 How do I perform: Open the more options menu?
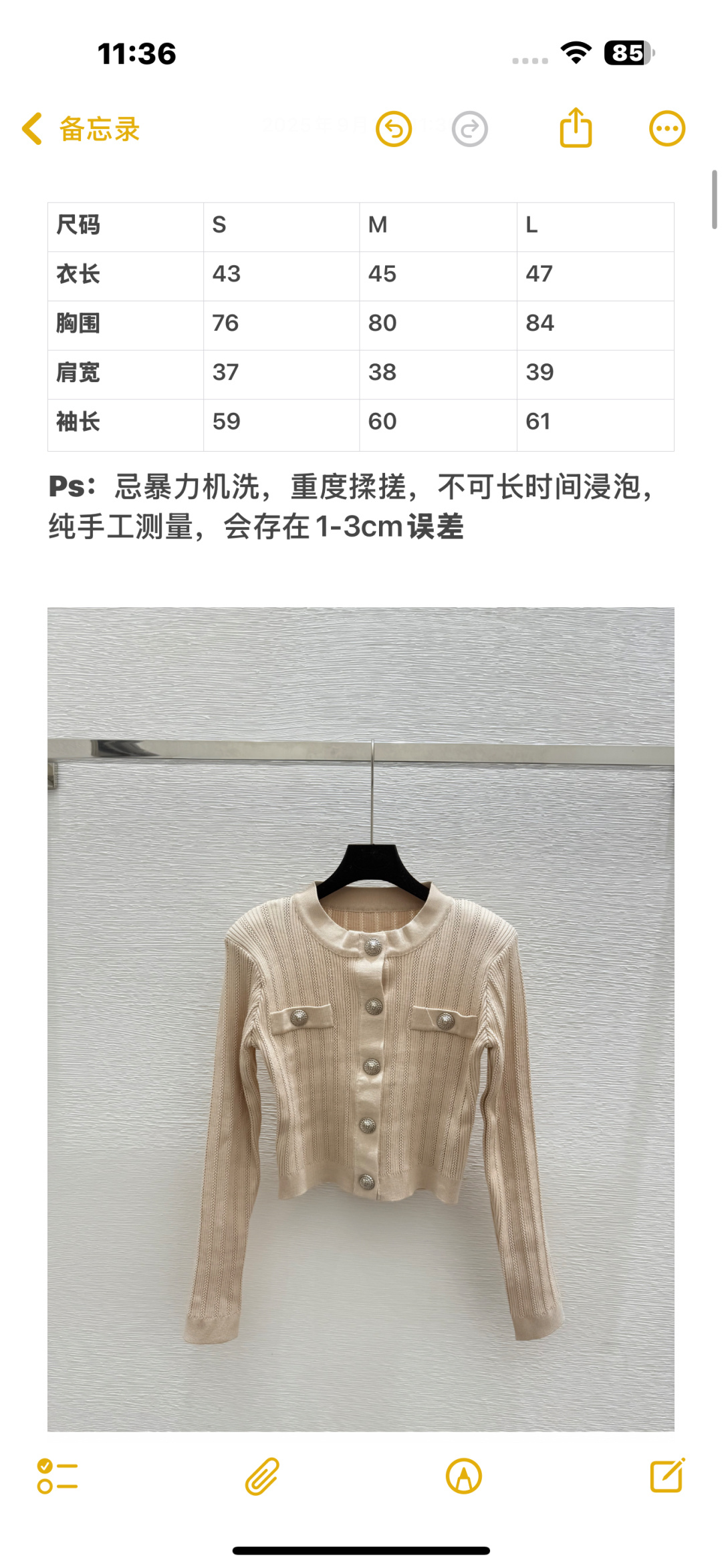[x=667, y=128]
